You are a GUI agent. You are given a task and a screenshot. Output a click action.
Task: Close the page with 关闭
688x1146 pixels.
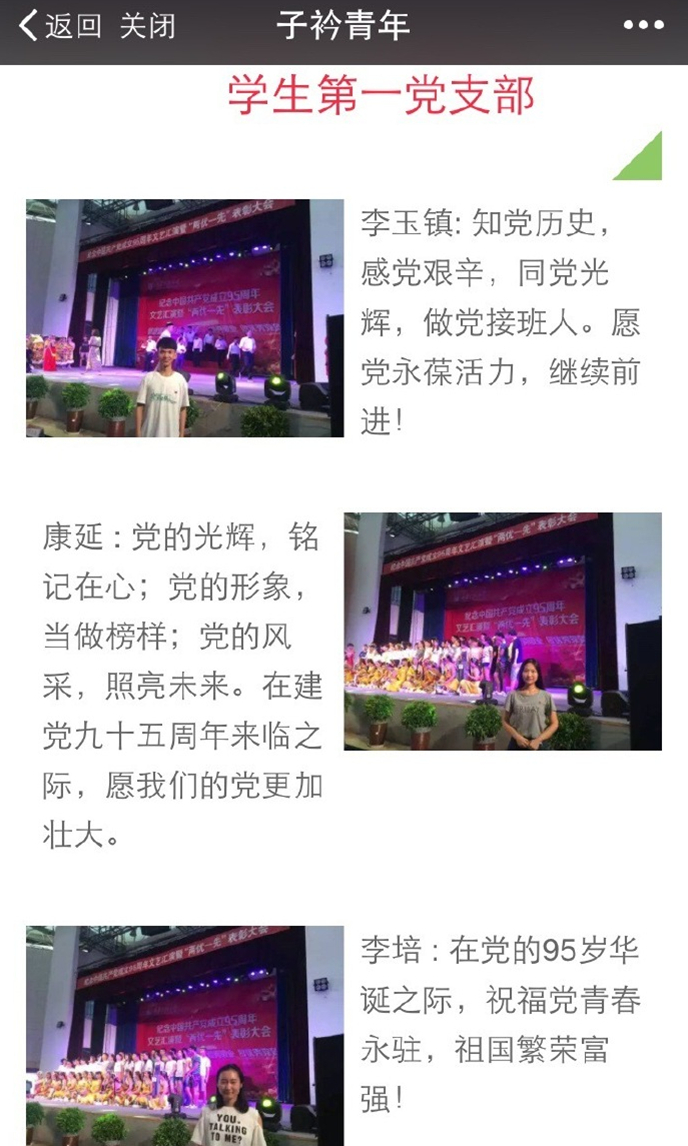click(148, 27)
